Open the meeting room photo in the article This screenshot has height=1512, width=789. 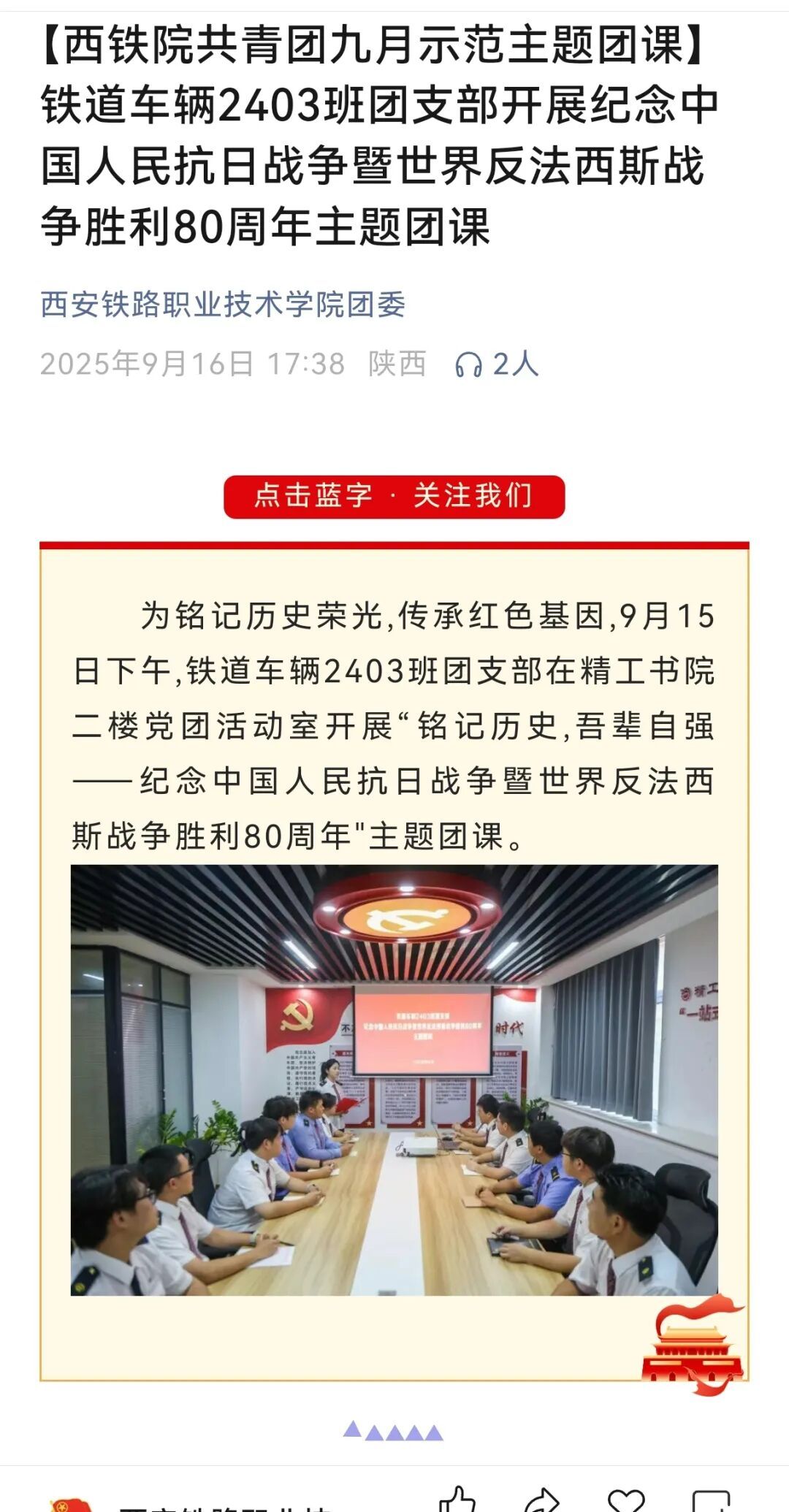tap(394, 1080)
